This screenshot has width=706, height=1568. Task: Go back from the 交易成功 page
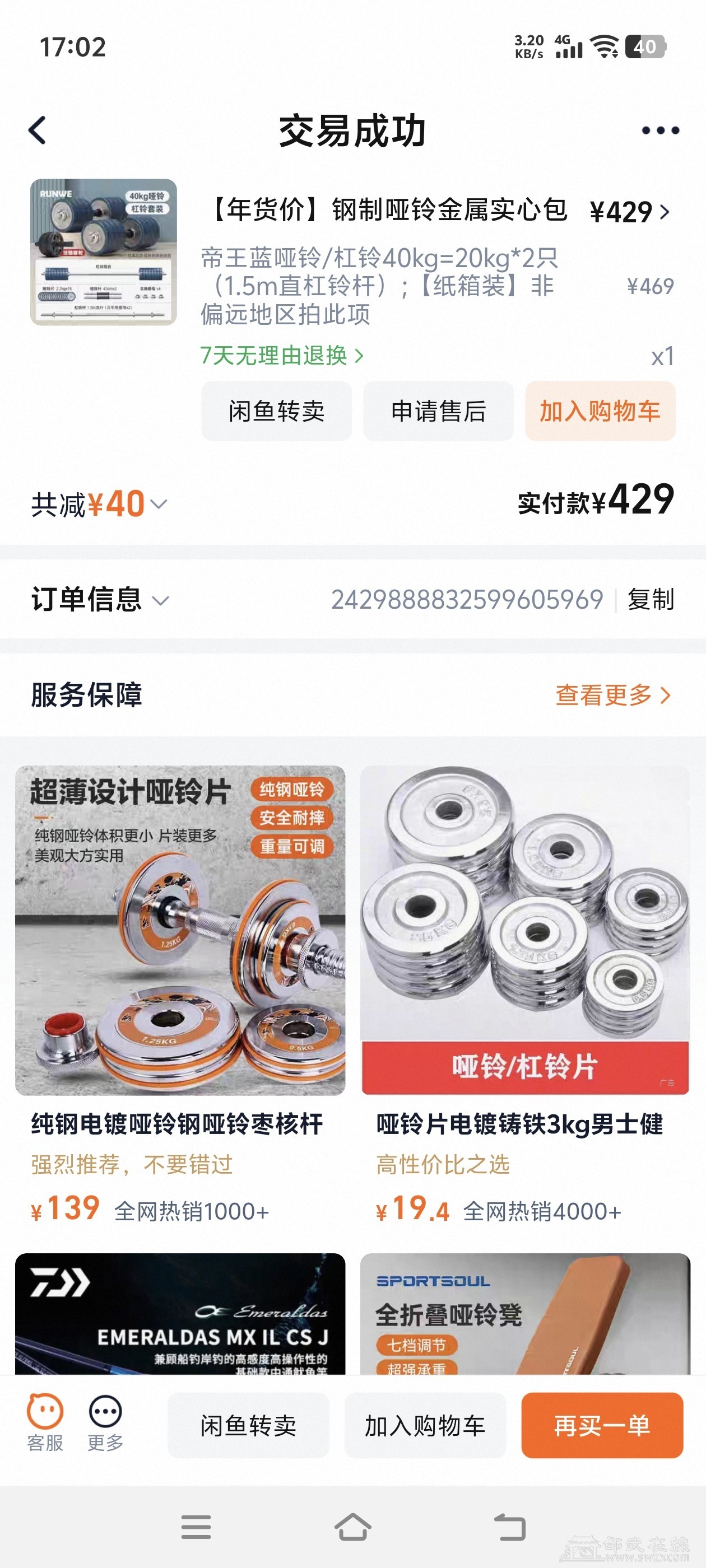point(38,130)
